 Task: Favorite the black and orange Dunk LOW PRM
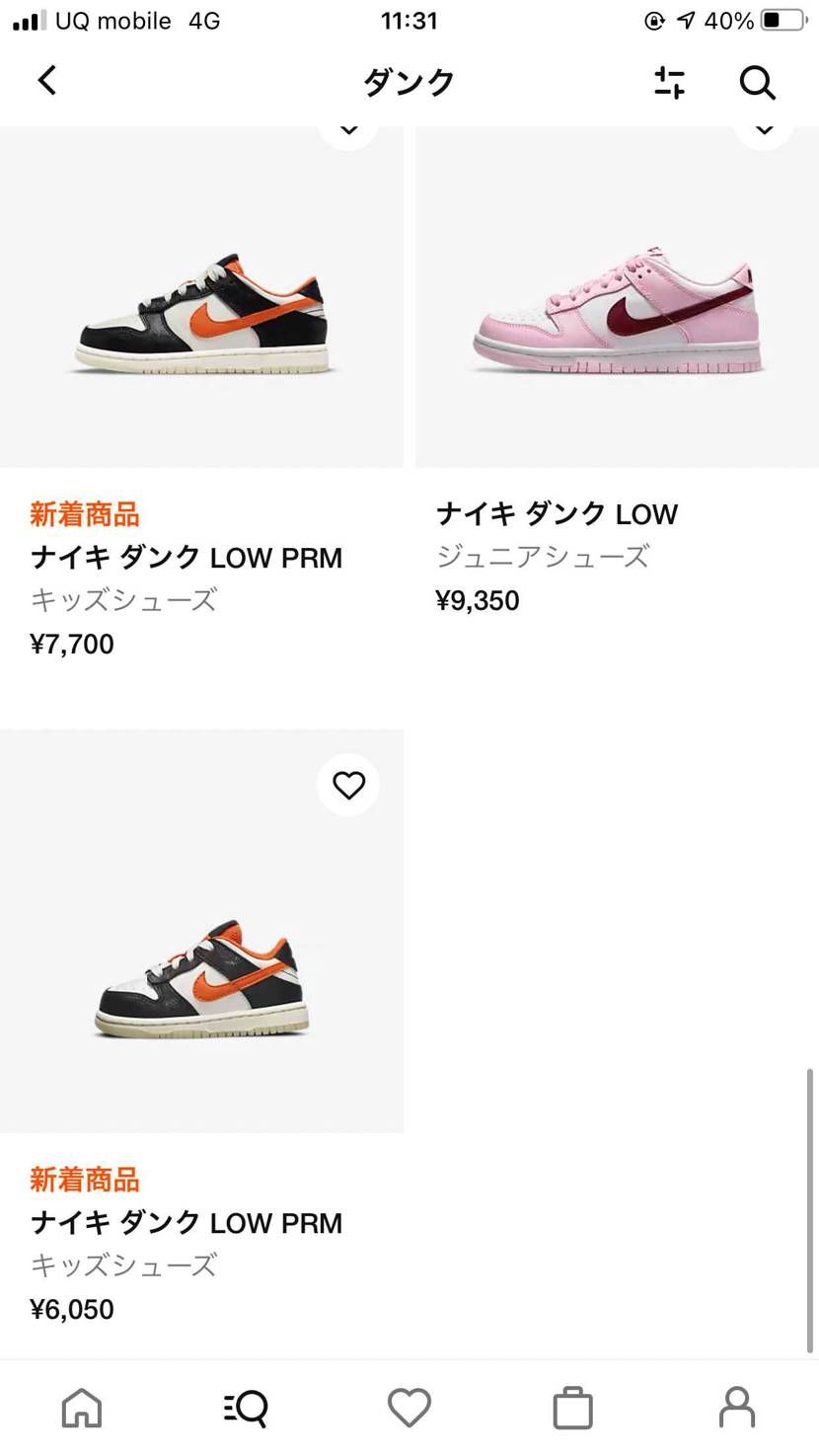(347, 128)
